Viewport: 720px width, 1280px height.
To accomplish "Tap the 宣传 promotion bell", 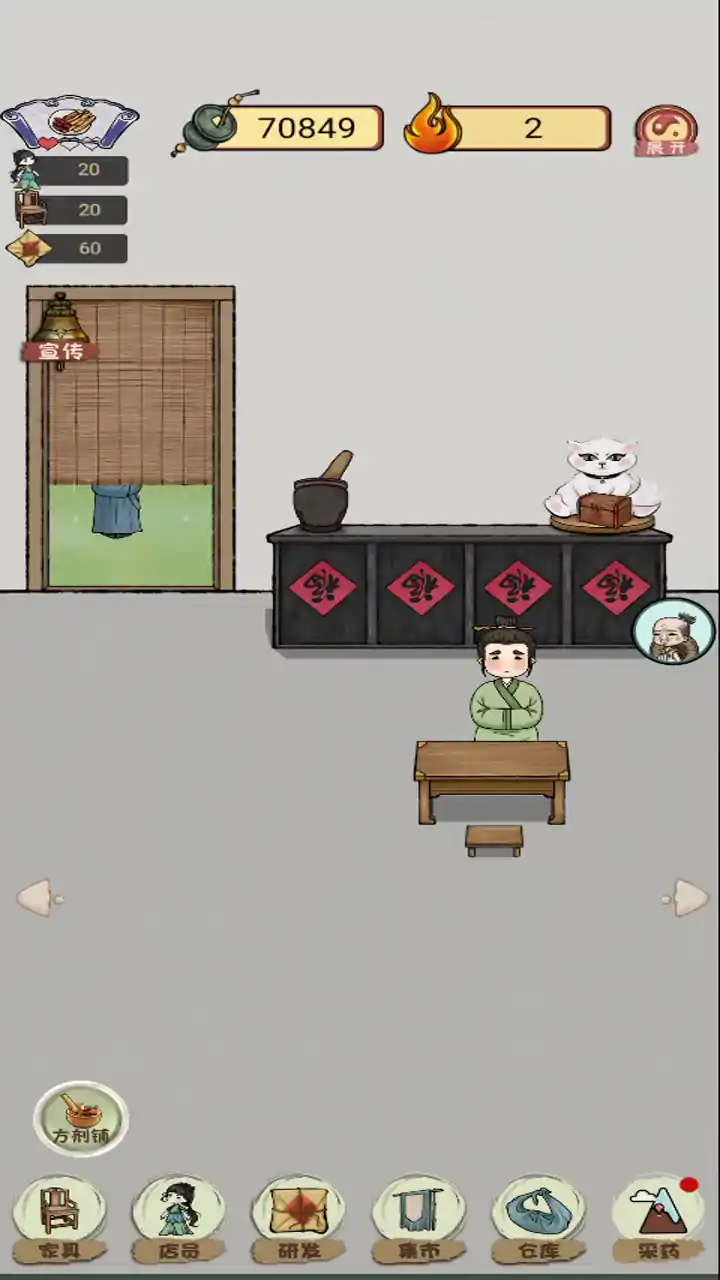I will pos(61,330).
